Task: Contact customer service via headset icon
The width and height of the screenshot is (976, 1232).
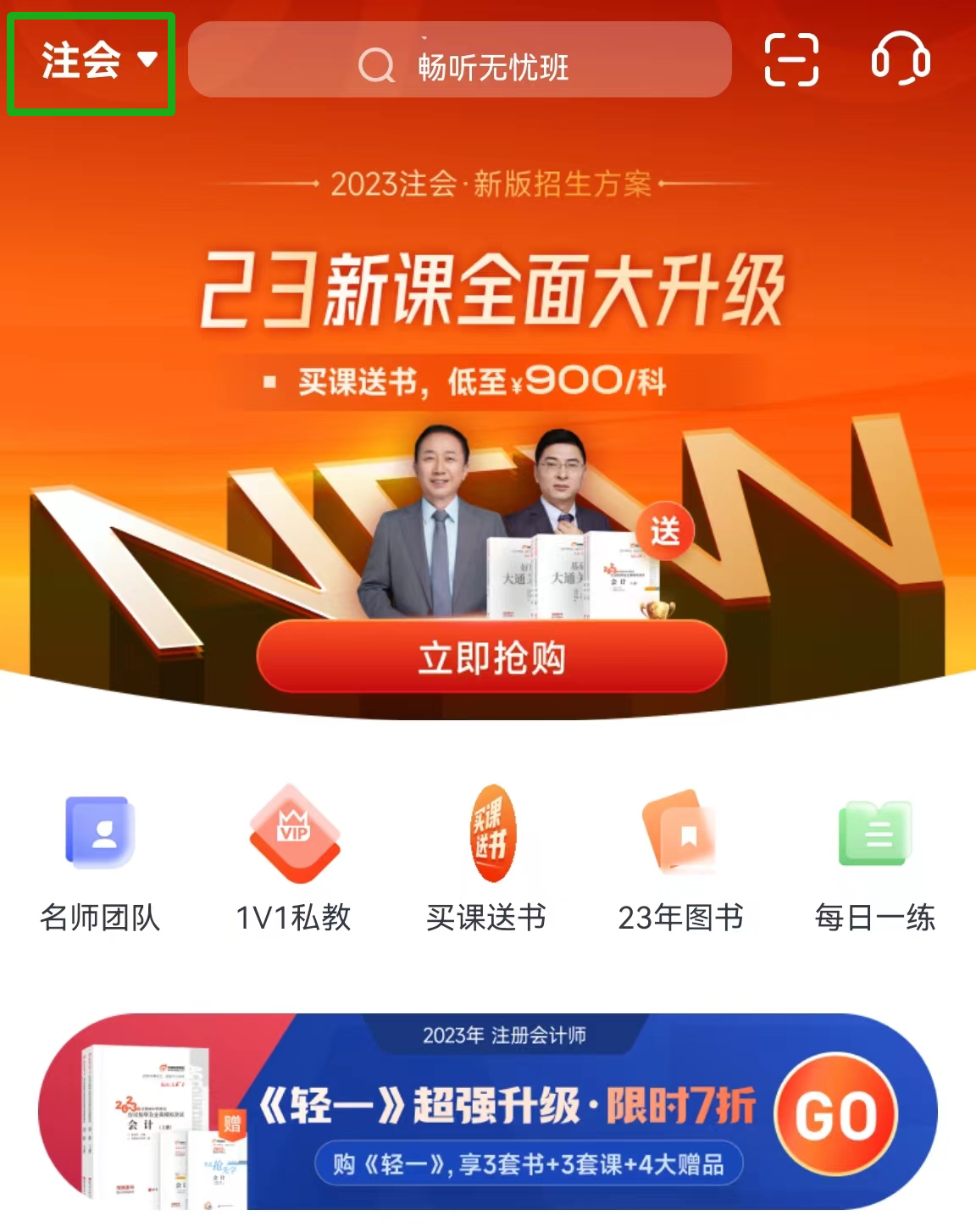Action: pos(900,58)
